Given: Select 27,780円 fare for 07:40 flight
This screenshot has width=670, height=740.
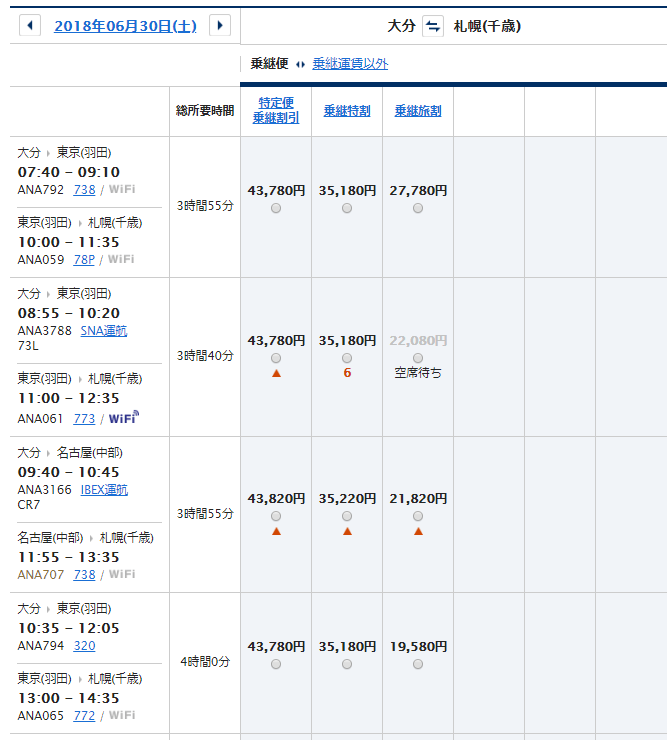Looking at the screenshot, I should 418,208.
